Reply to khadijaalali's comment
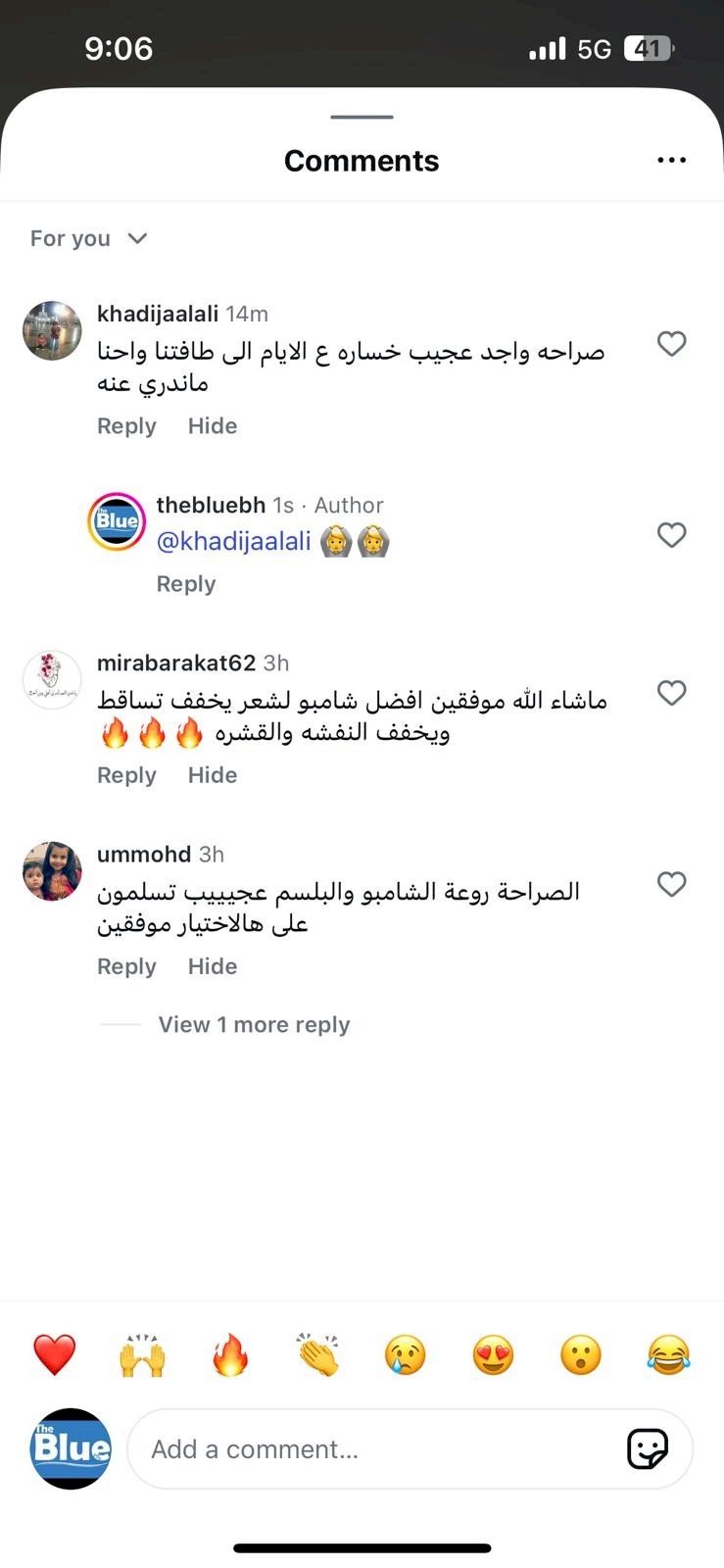This screenshot has height=1568, width=724. (126, 426)
